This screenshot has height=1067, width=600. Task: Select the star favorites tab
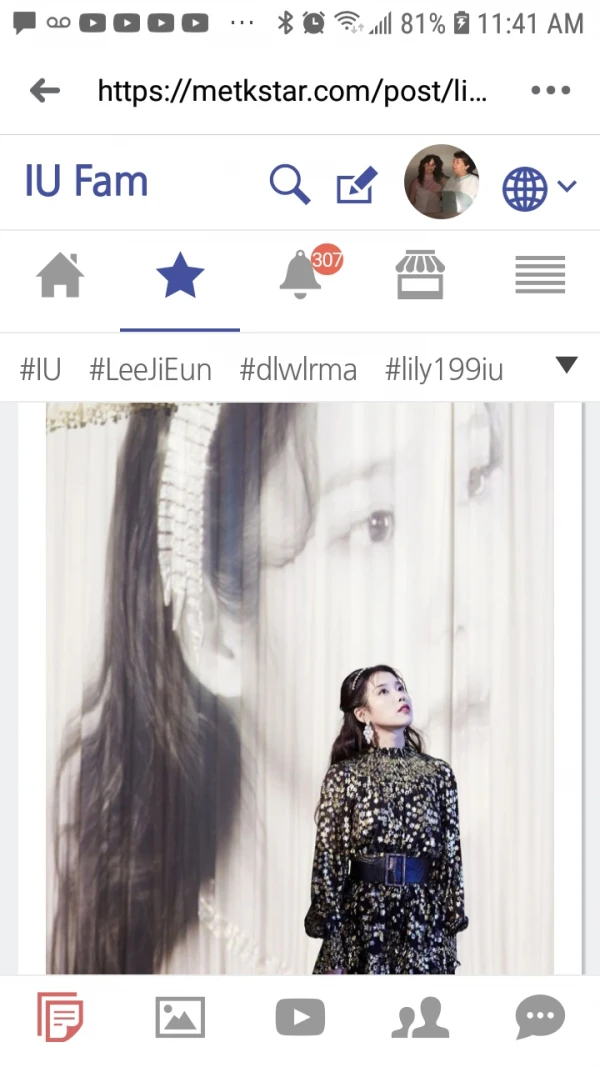[180, 276]
